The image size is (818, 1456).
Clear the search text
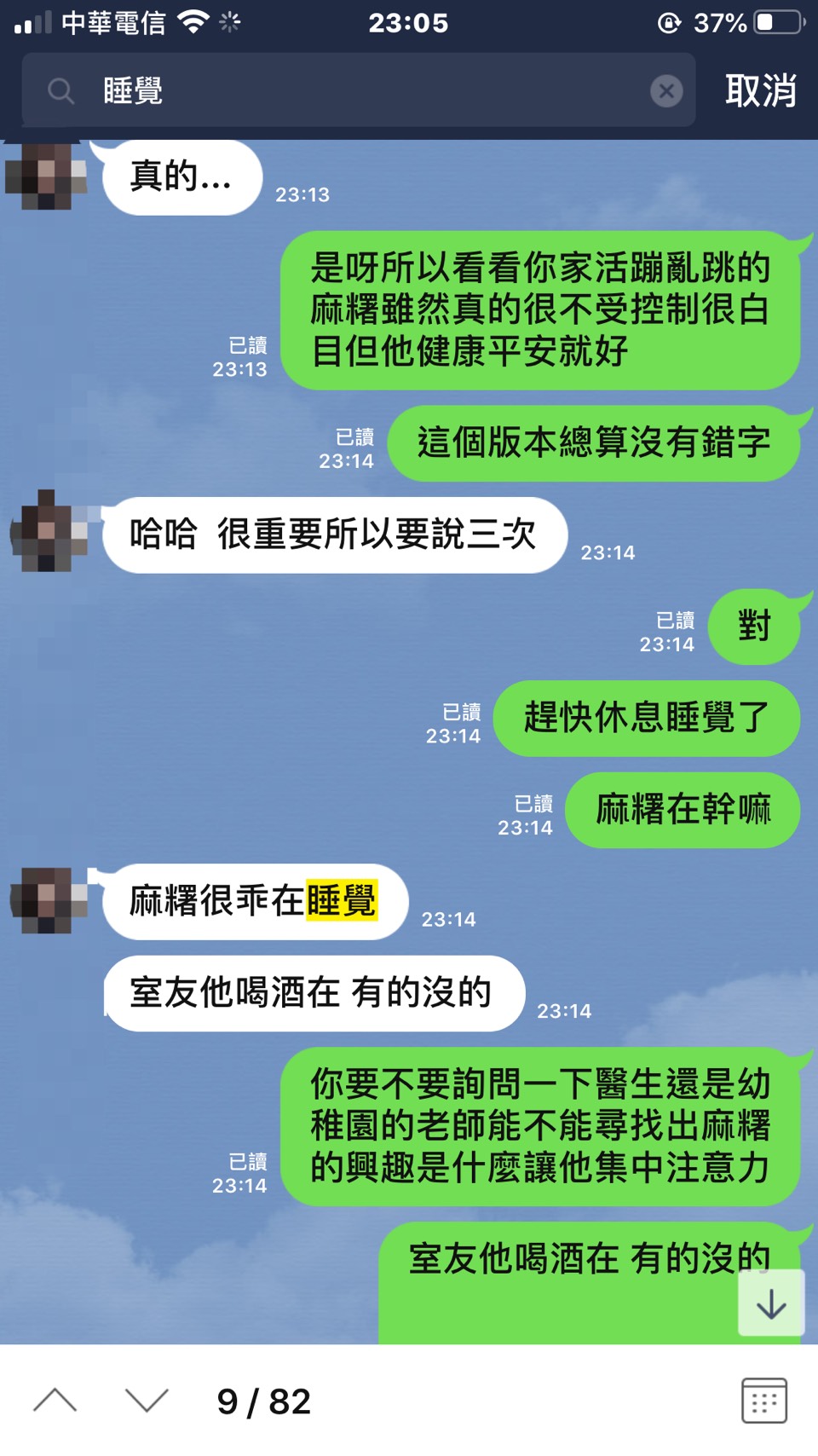coord(666,90)
